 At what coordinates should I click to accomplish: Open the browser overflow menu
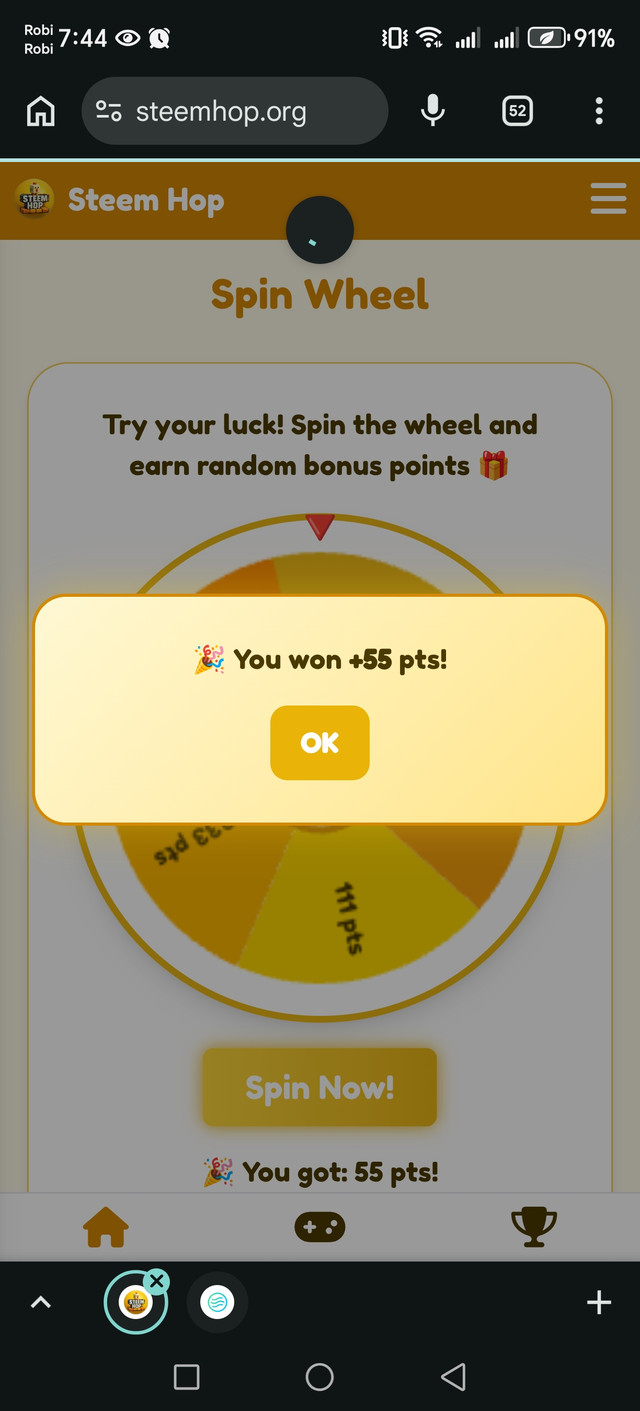tap(598, 112)
